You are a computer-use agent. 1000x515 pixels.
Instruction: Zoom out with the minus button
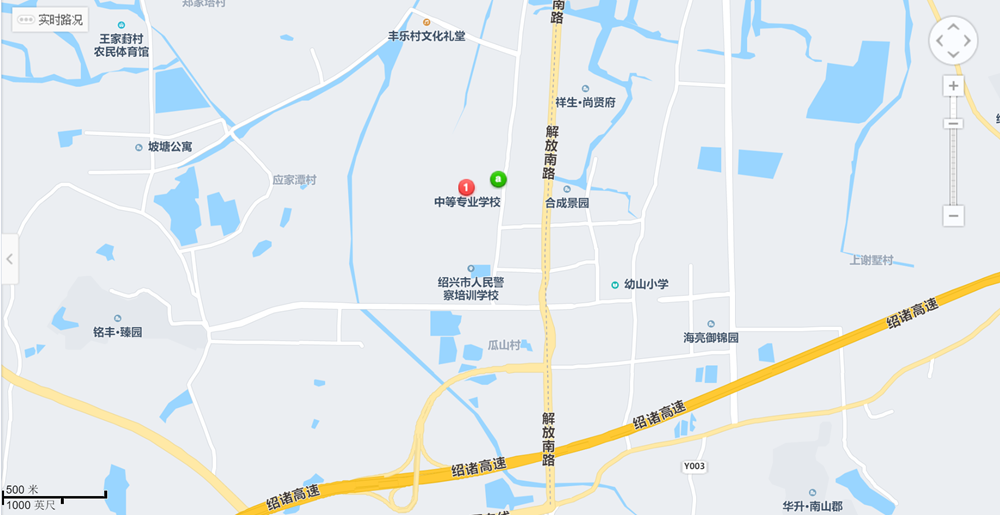coord(953,216)
